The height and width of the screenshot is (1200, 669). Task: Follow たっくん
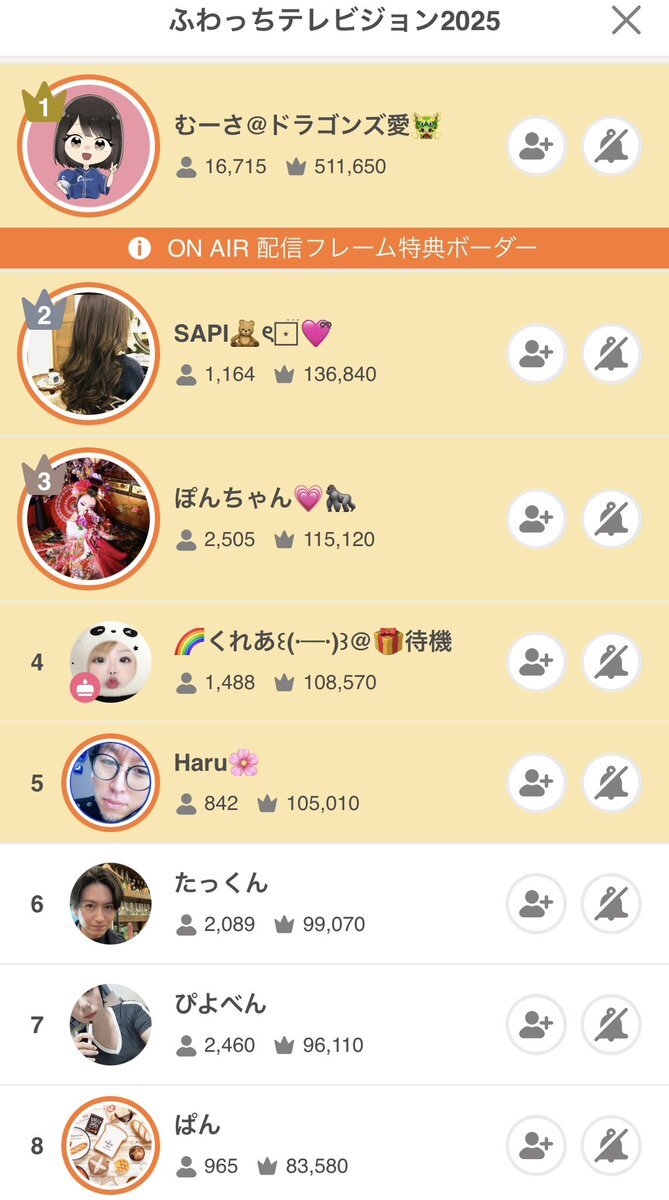tap(537, 904)
